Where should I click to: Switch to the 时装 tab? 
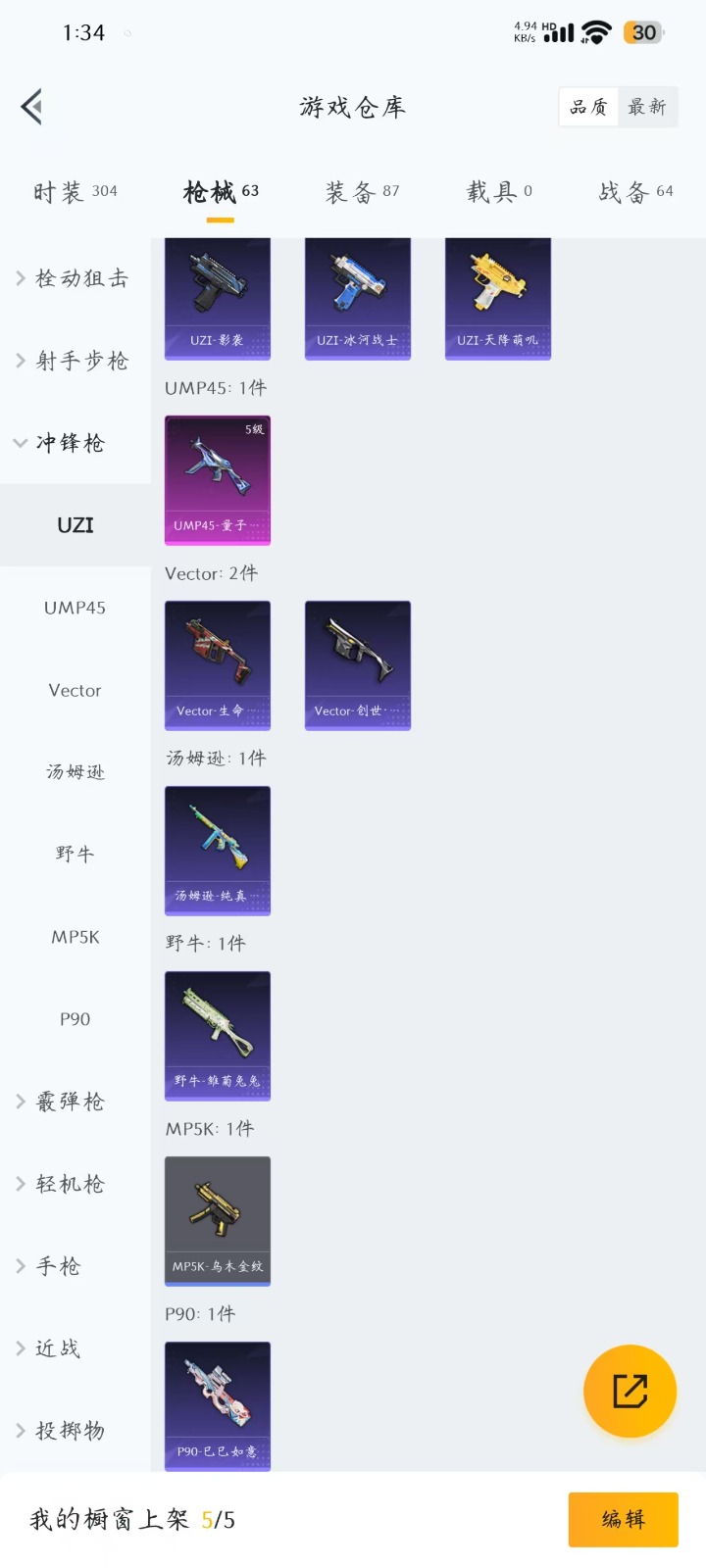(x=75, y=192)
